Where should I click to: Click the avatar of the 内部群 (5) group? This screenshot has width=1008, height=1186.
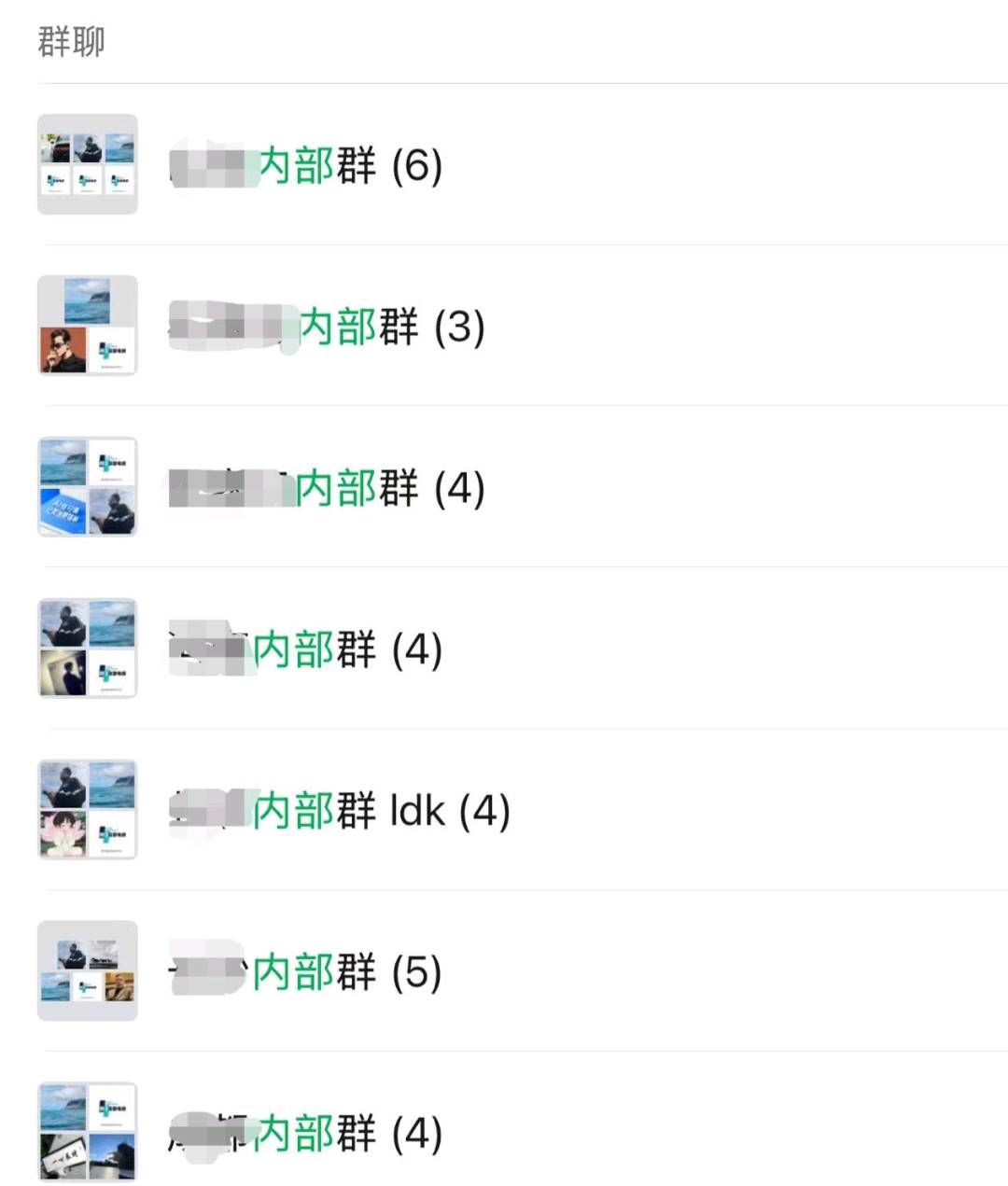(87, 969)
